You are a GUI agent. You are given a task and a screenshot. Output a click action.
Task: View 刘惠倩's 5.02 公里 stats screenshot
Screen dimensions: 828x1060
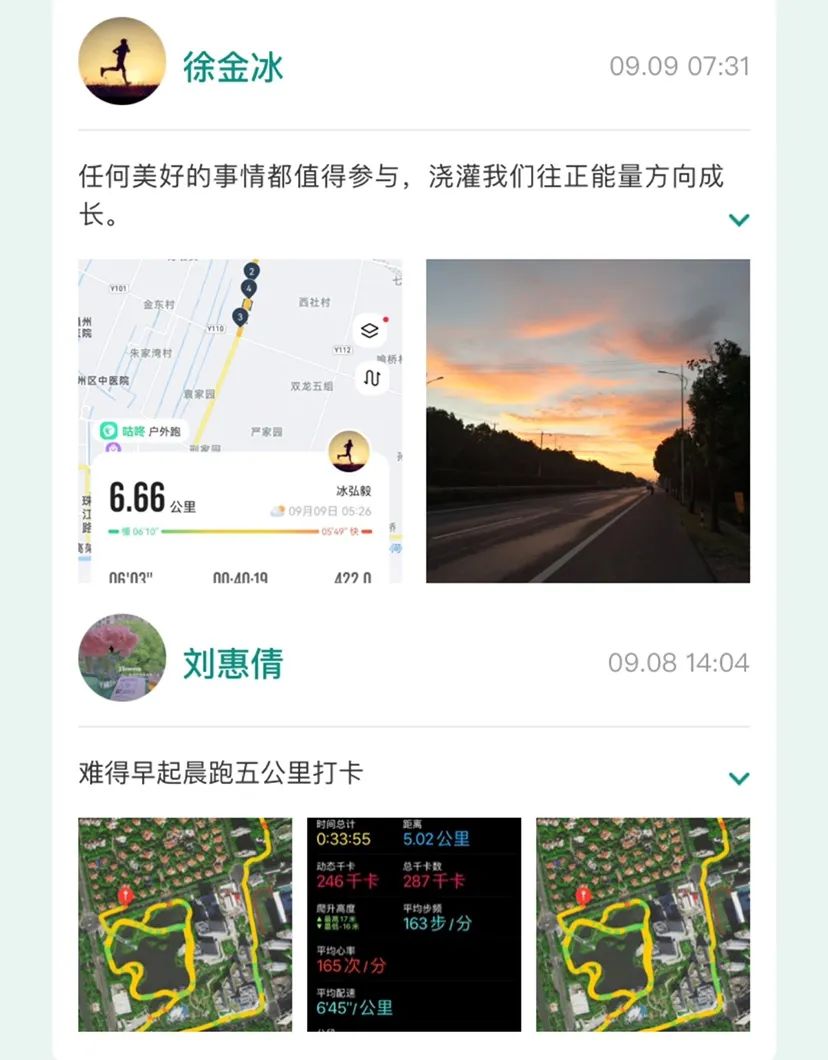414,924
